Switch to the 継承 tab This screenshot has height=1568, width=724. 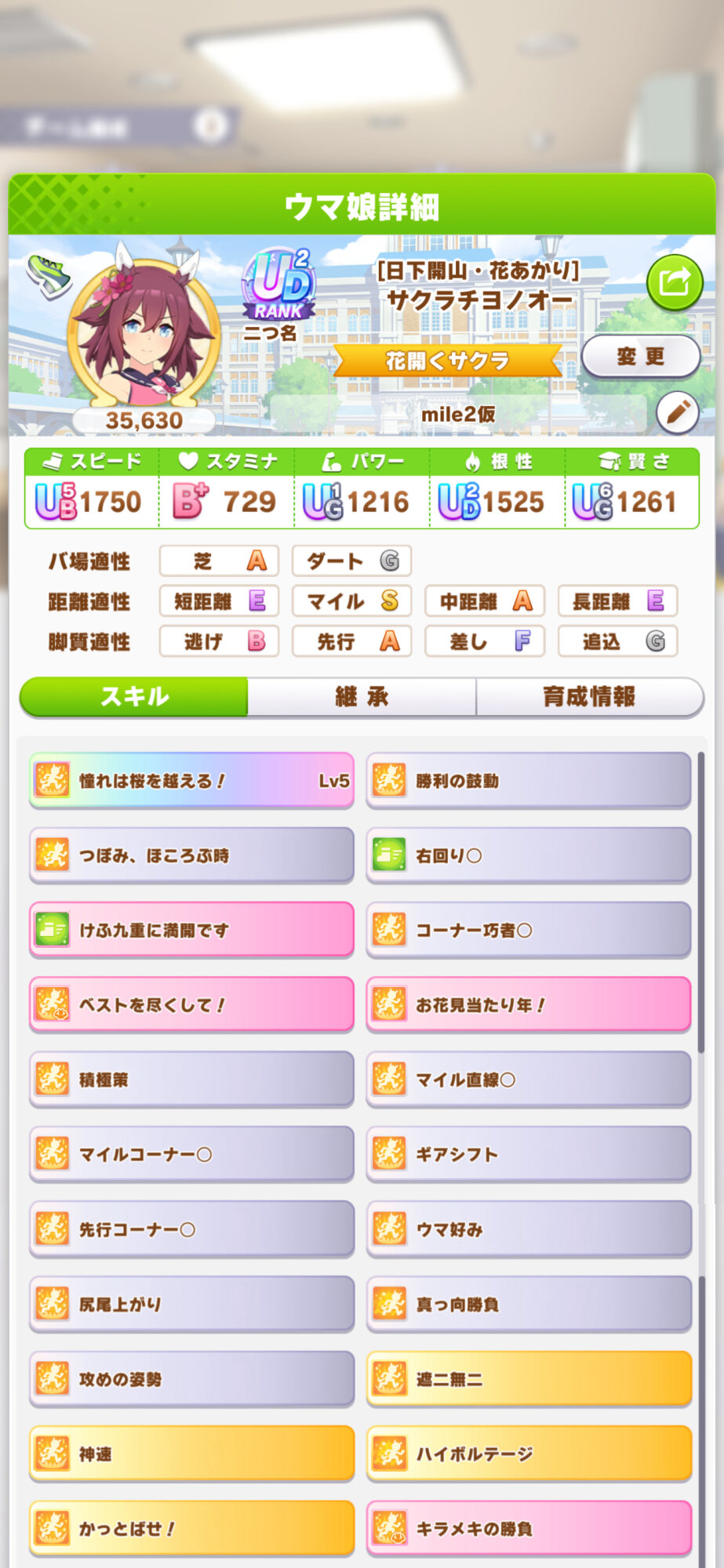[x=362, y=697]
